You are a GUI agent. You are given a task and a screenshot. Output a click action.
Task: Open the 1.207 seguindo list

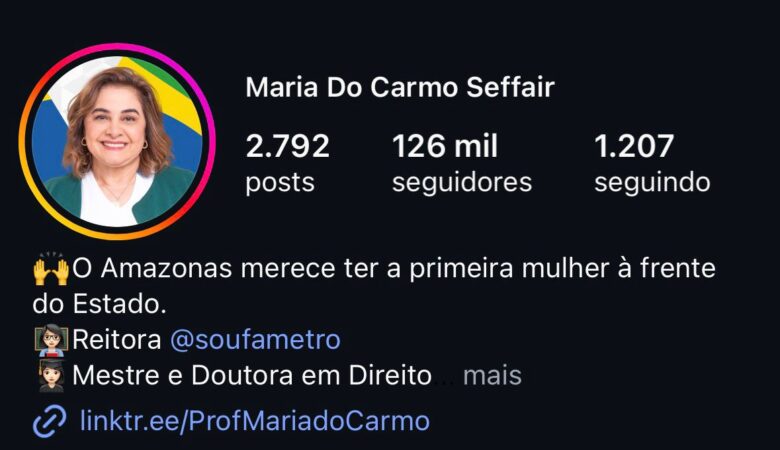coord(652,164)
